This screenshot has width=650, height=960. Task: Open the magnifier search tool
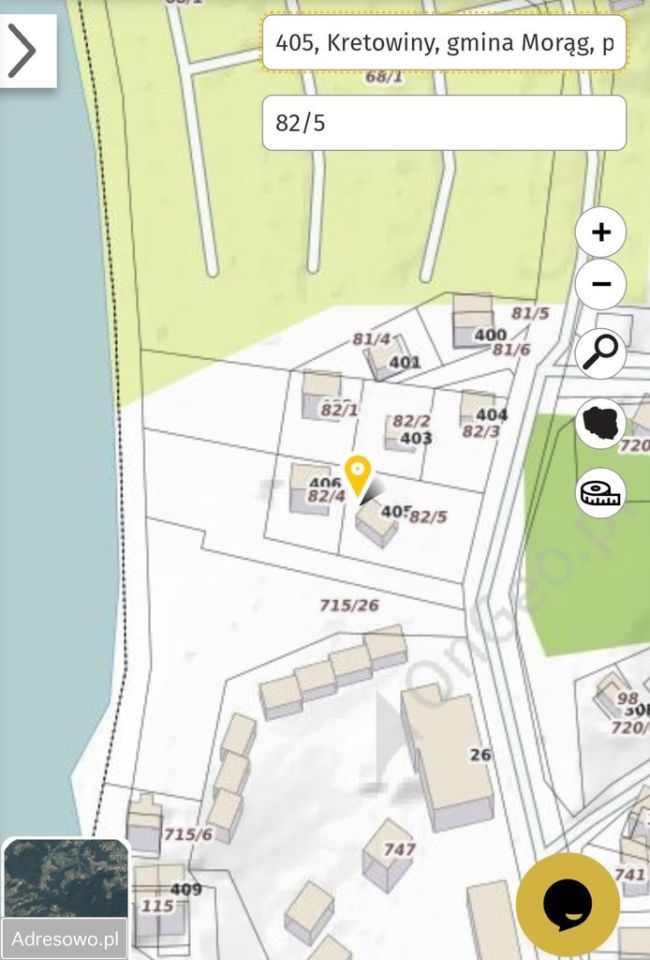[x=601, y=352]
